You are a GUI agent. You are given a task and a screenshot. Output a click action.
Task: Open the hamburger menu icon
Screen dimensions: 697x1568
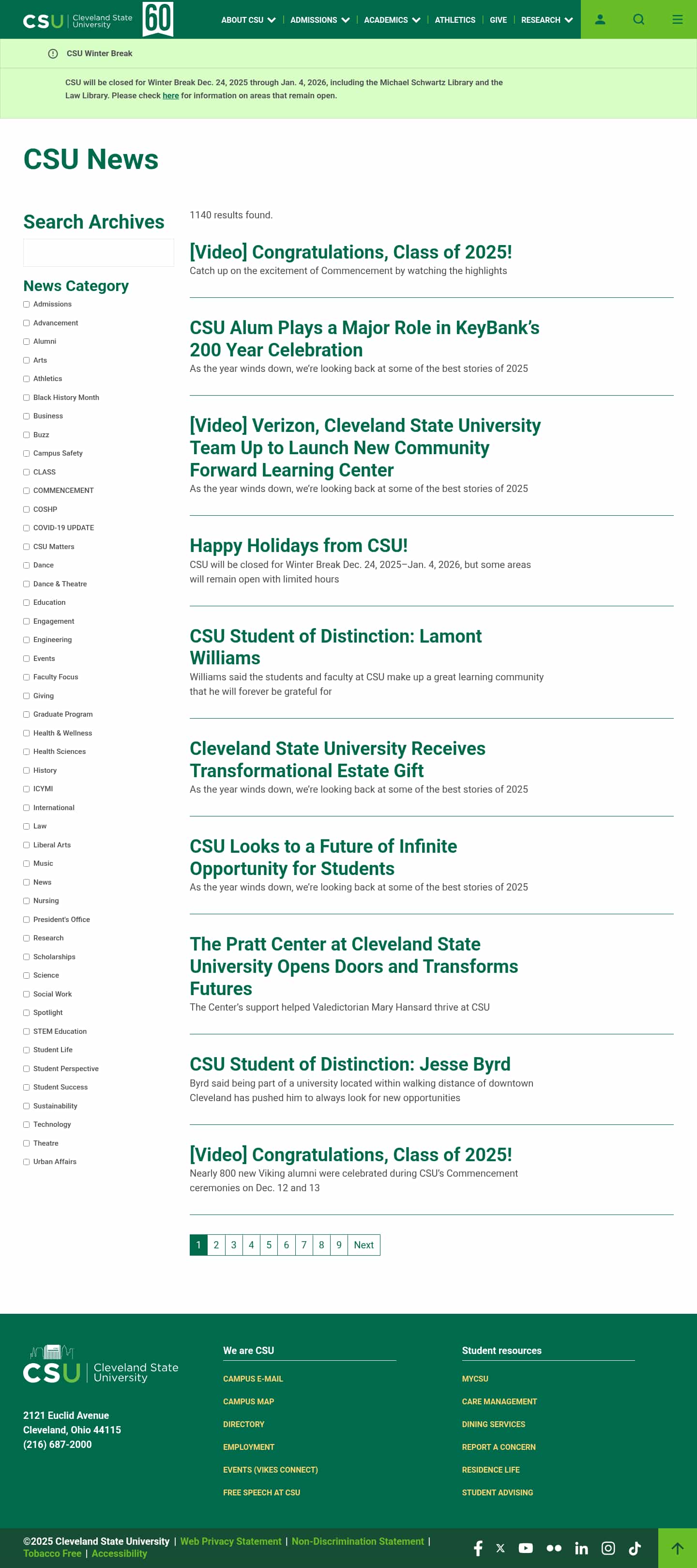677,19
